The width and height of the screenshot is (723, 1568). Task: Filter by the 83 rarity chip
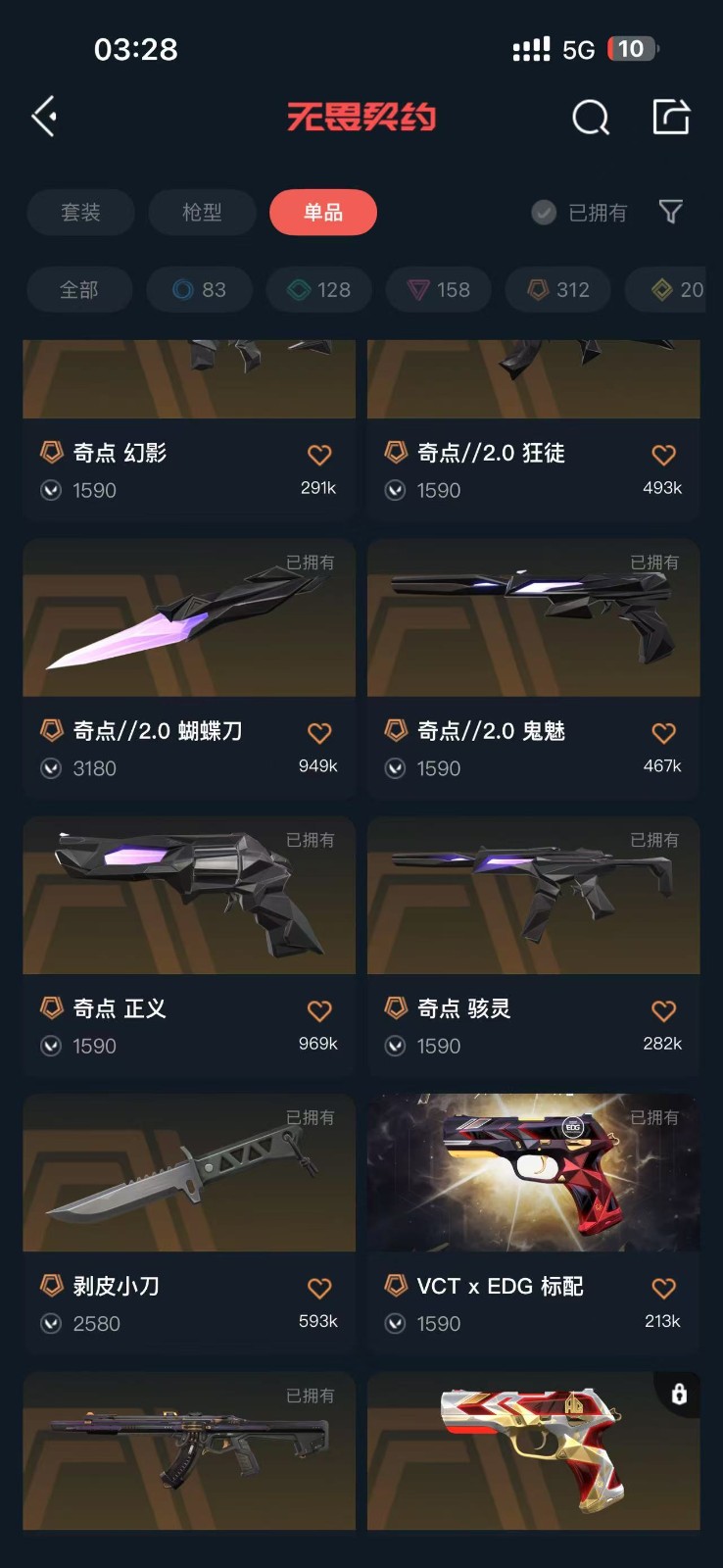[200, 290]
